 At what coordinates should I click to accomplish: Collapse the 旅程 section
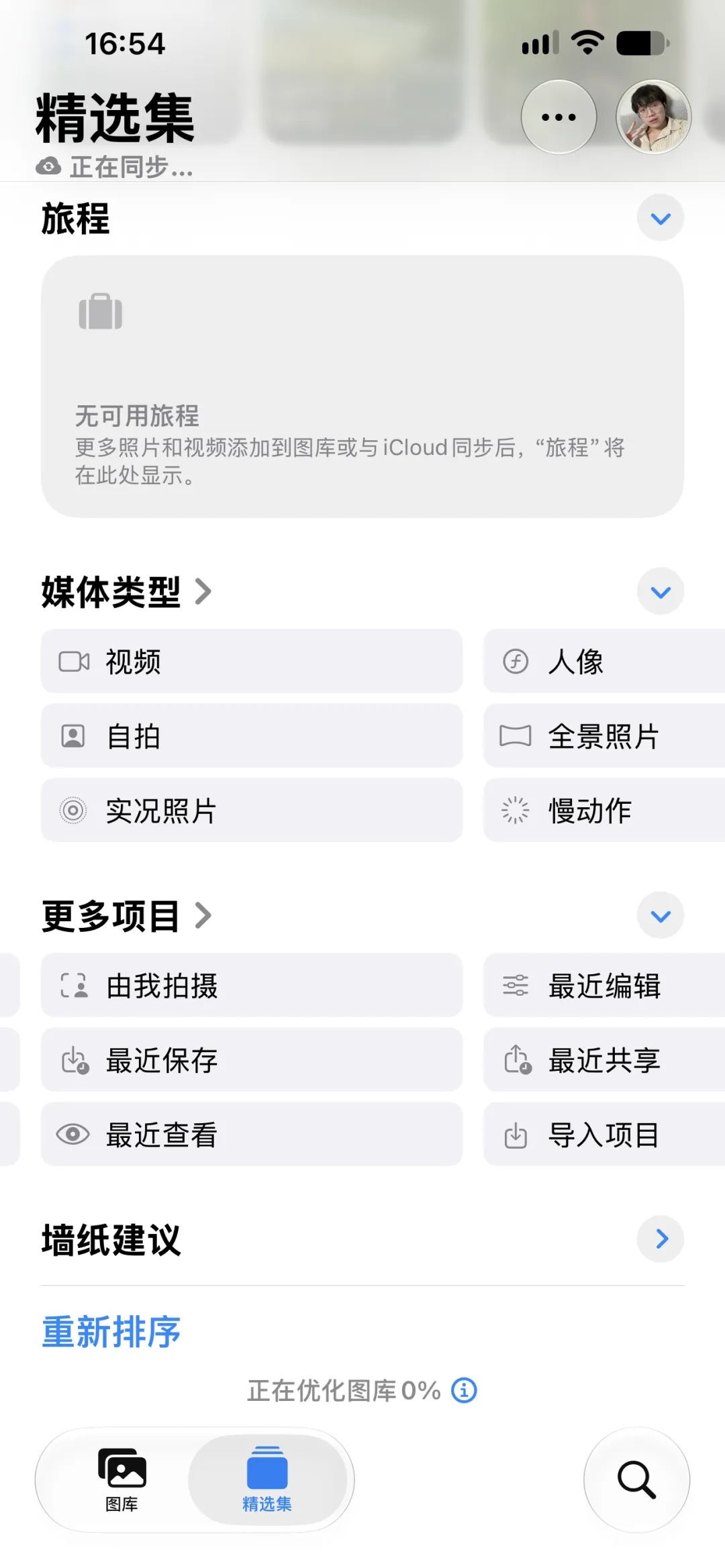coord(661,218)
